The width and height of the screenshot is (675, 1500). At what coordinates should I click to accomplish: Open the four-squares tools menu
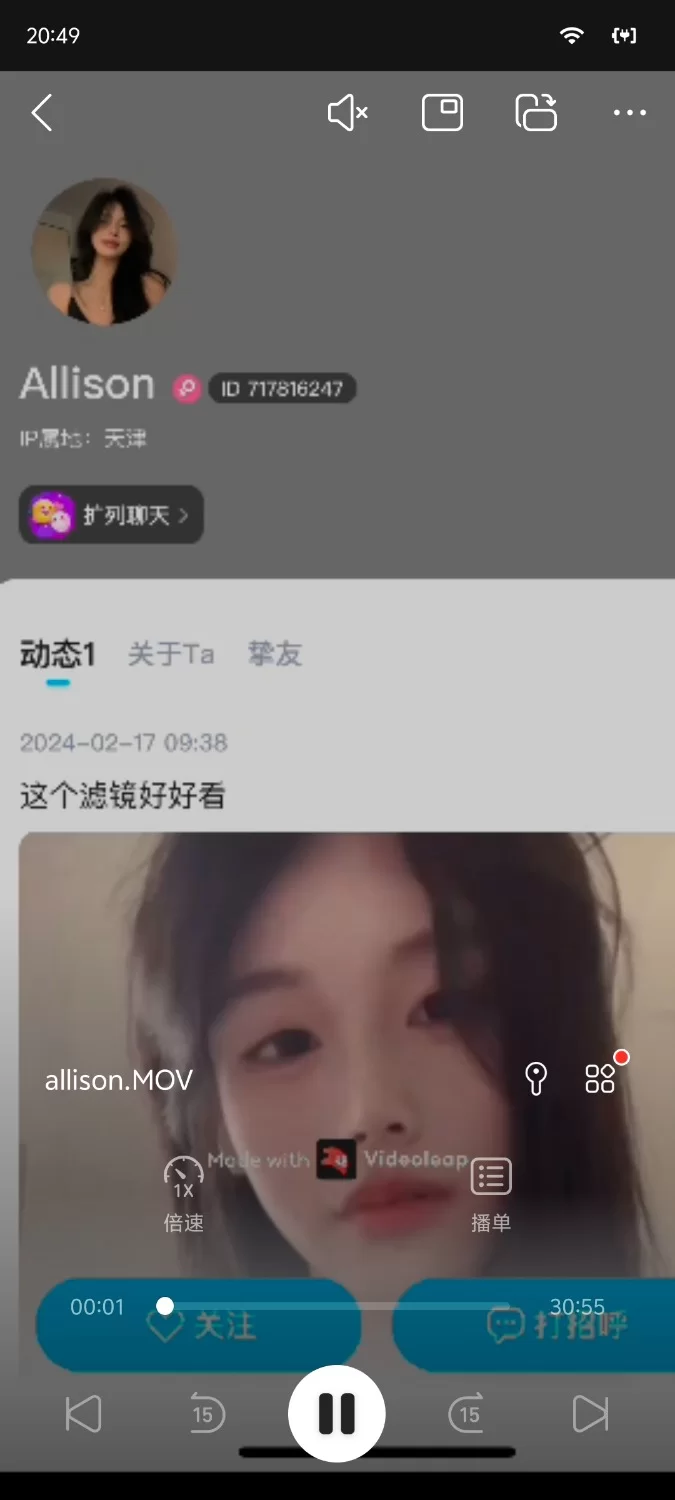(600, 1078)
